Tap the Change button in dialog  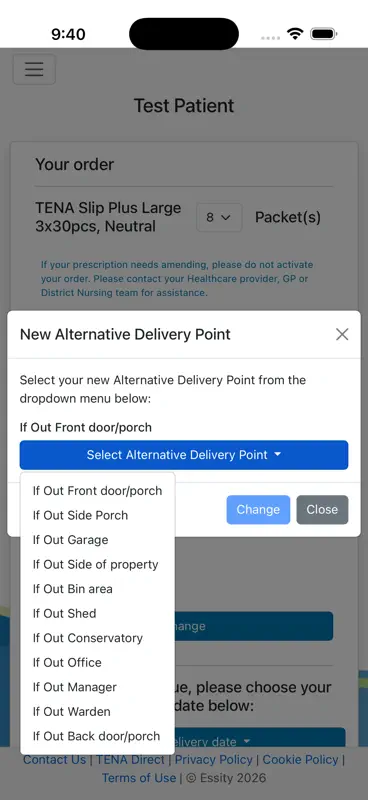coord(258,510)
